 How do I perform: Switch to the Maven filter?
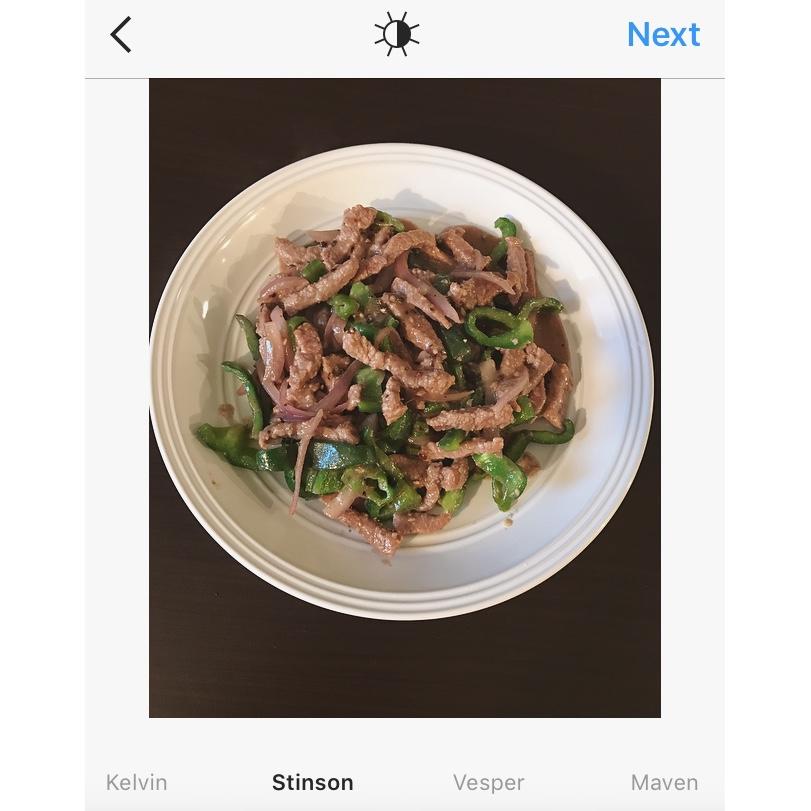pyautogui.click(x=664, y=782)
